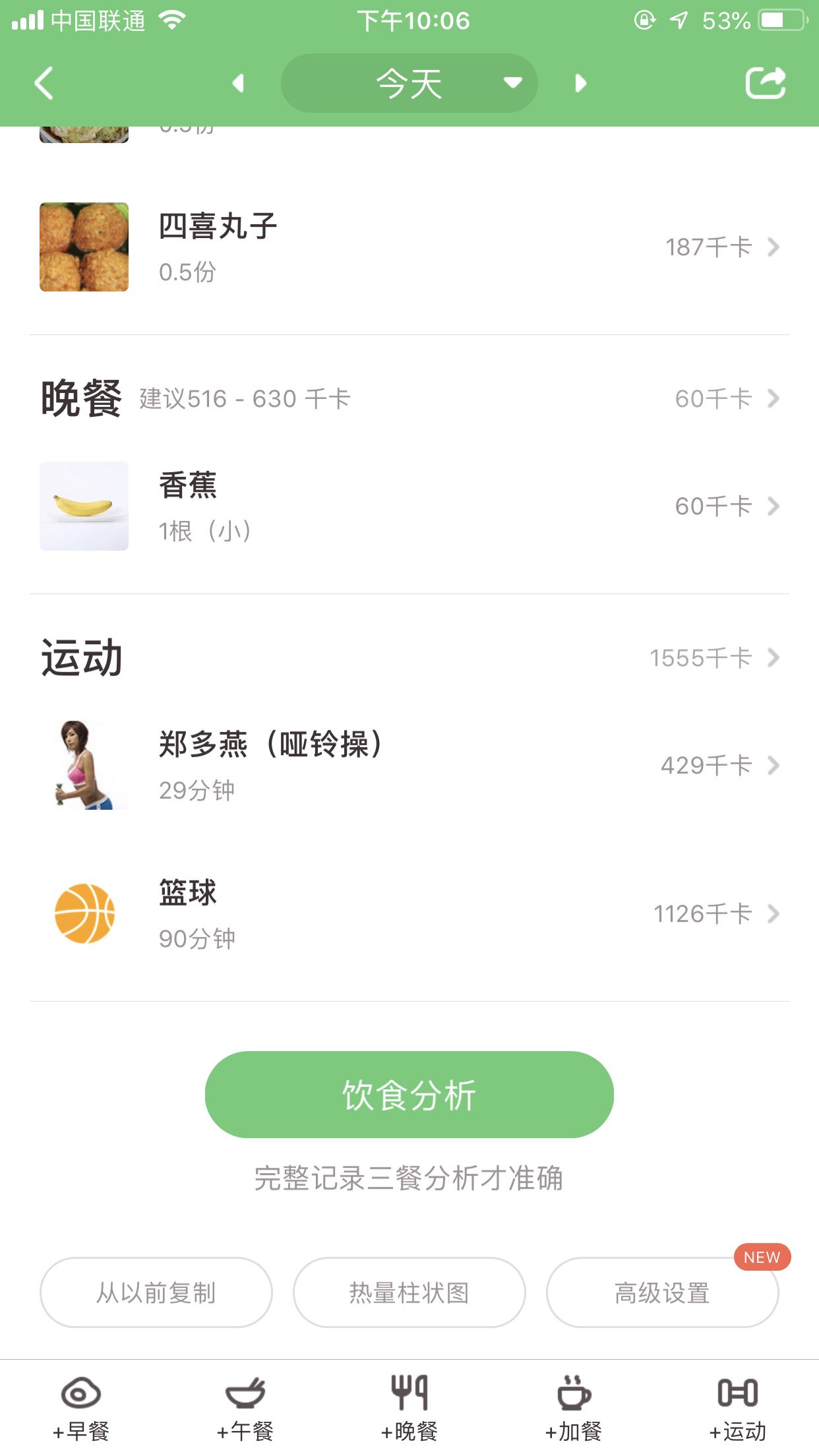
Task: Share today's diet record
Action: (765, 84)
